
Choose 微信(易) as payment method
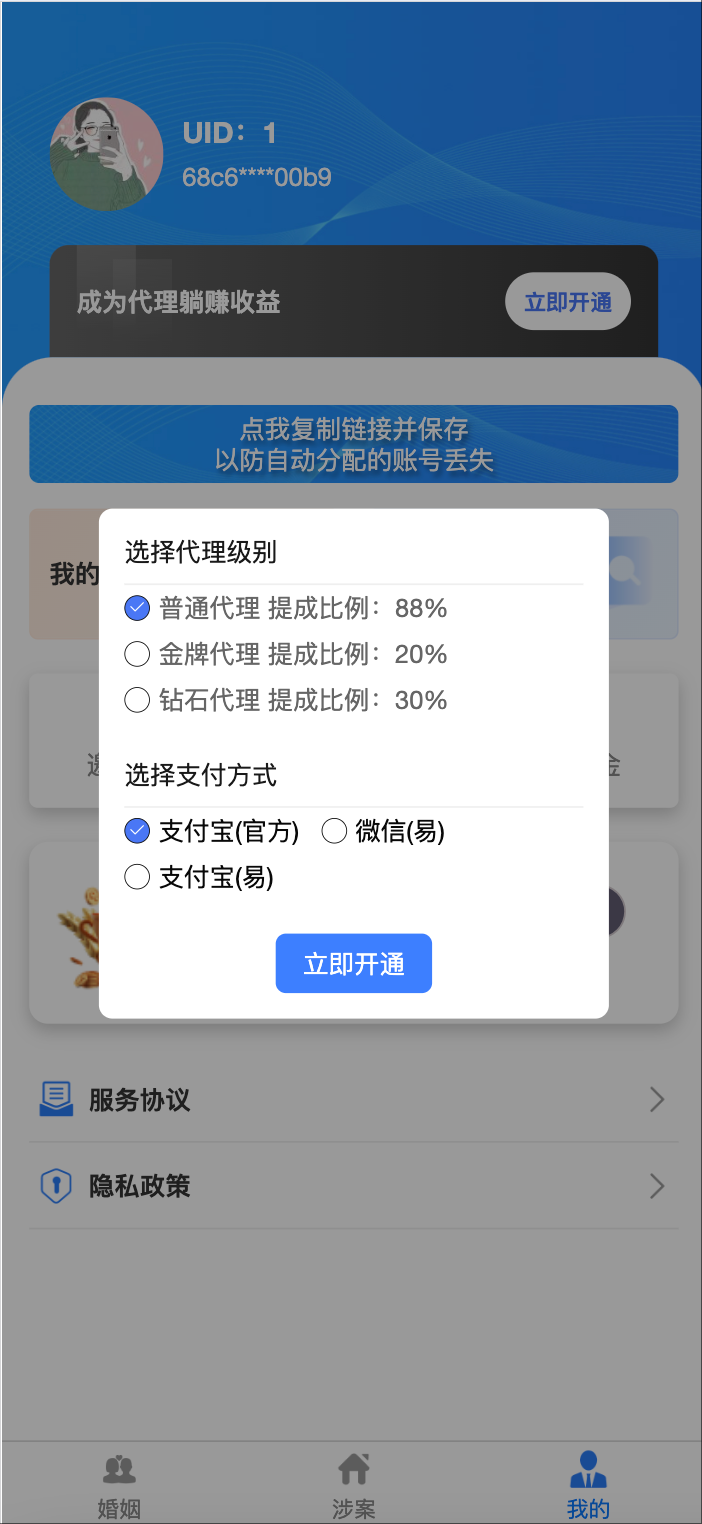pyautogui.click(x=334, y=831)
